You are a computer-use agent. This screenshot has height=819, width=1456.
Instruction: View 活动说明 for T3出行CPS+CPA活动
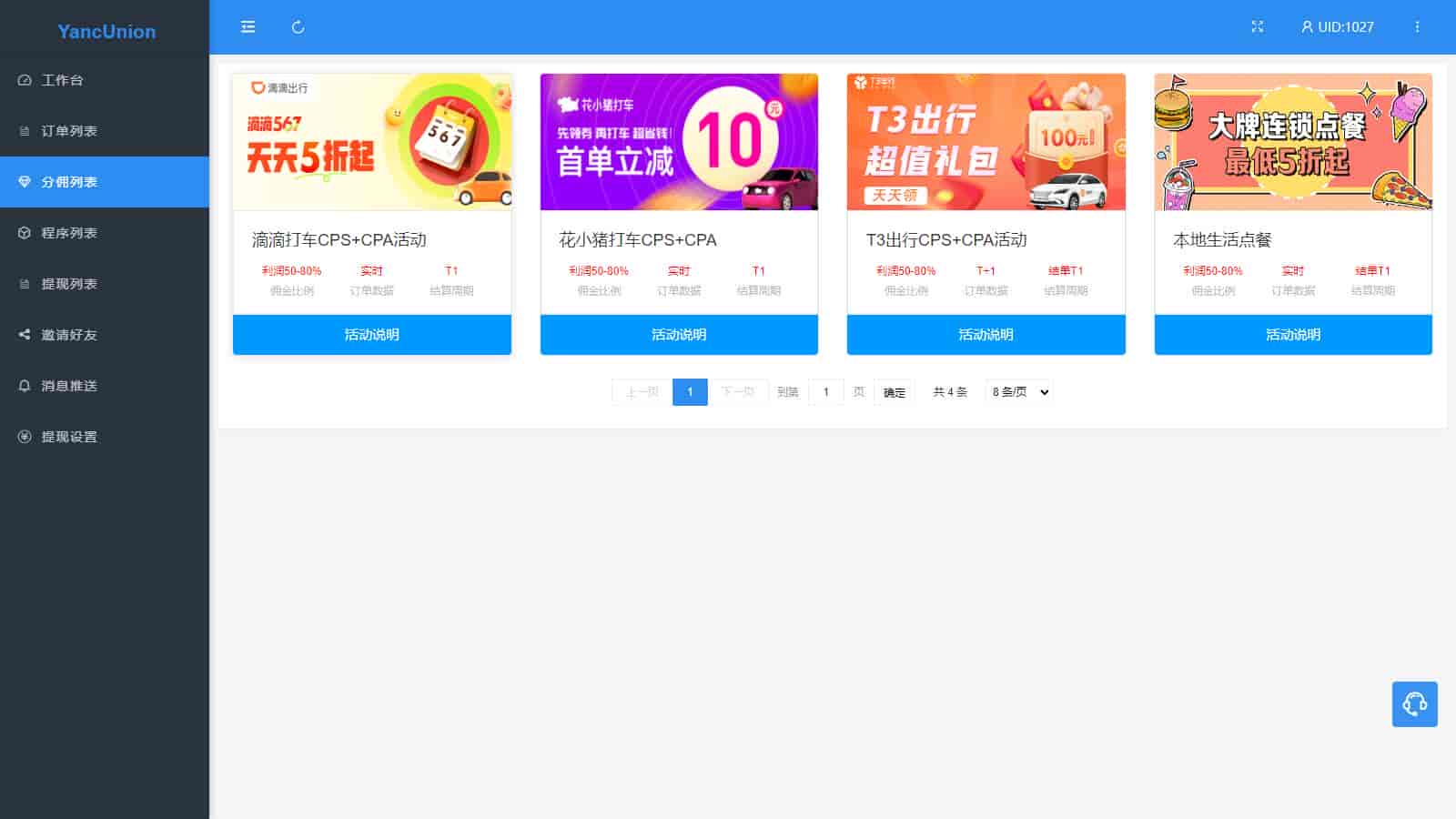(x=986, y=335)
